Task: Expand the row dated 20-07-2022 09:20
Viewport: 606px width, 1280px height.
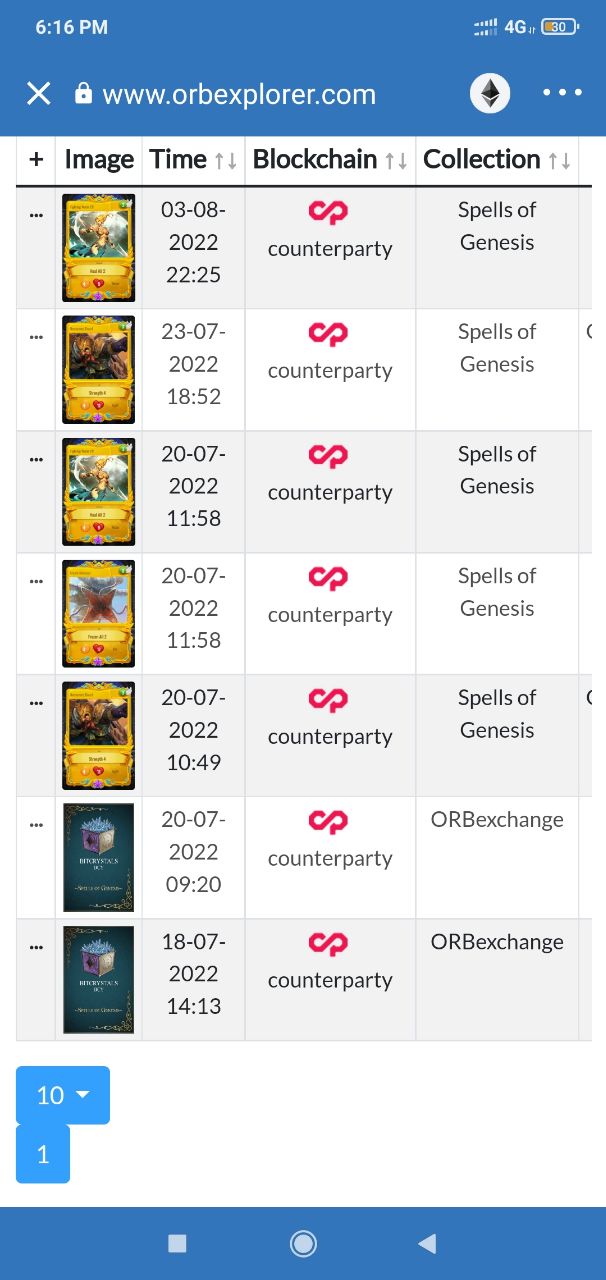Action: tap(36, 824)
